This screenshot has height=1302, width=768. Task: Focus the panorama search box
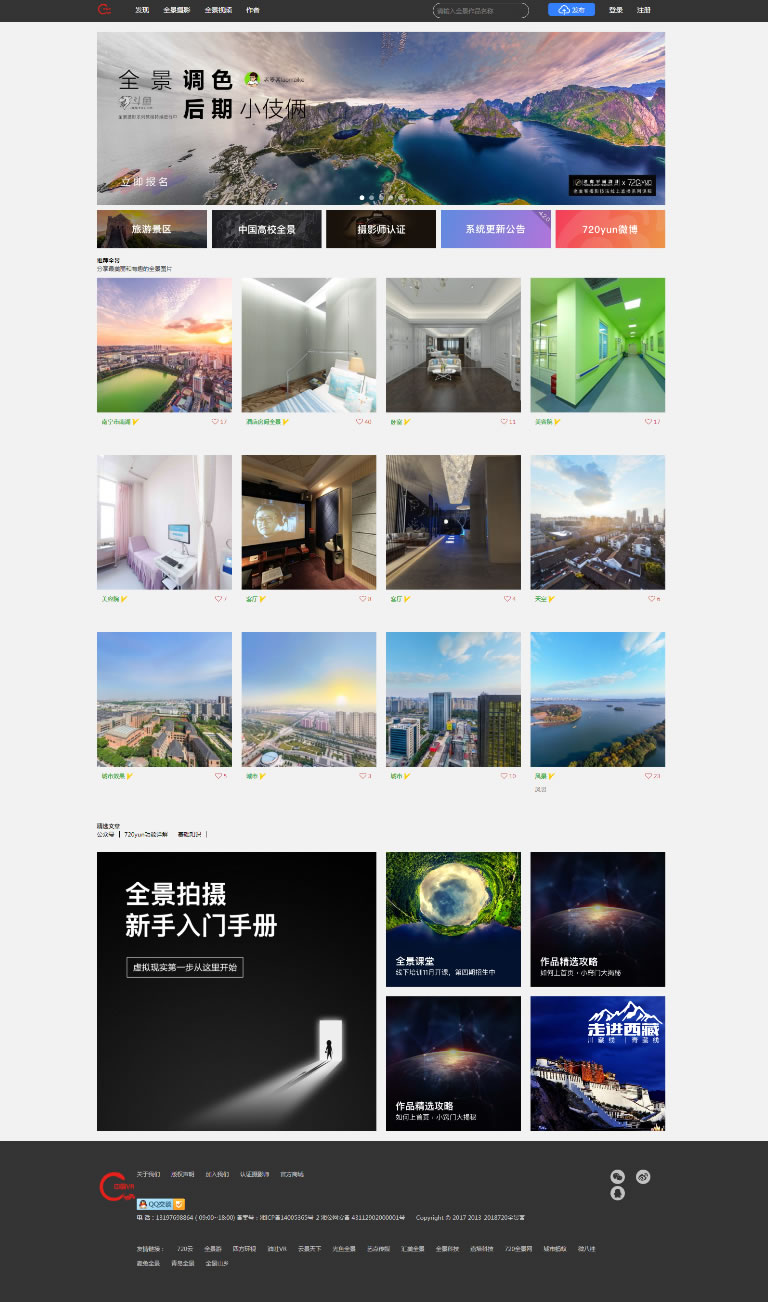point(480,10)
